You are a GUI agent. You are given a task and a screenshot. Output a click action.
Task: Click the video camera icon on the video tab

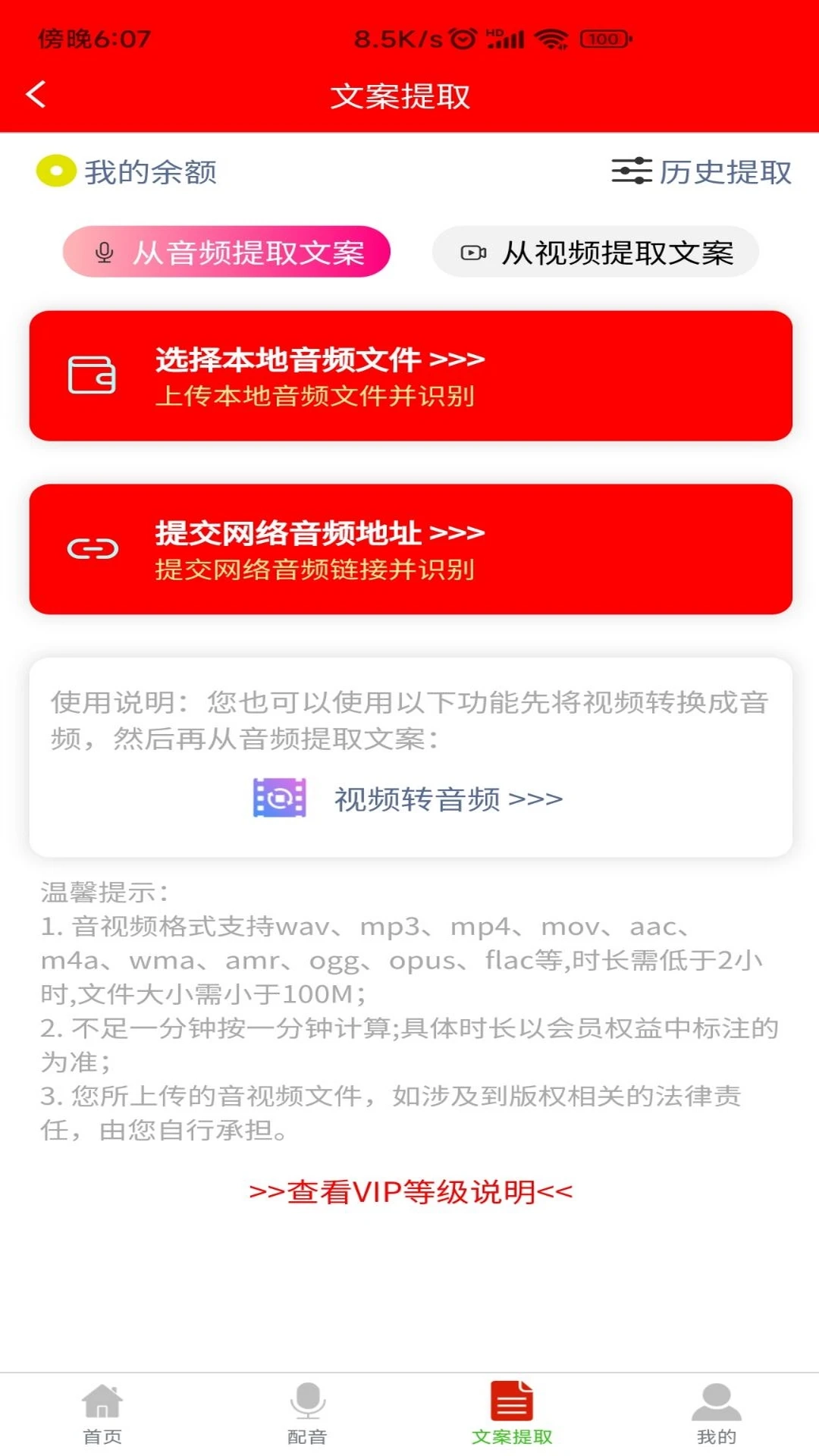tap(474, 254)
